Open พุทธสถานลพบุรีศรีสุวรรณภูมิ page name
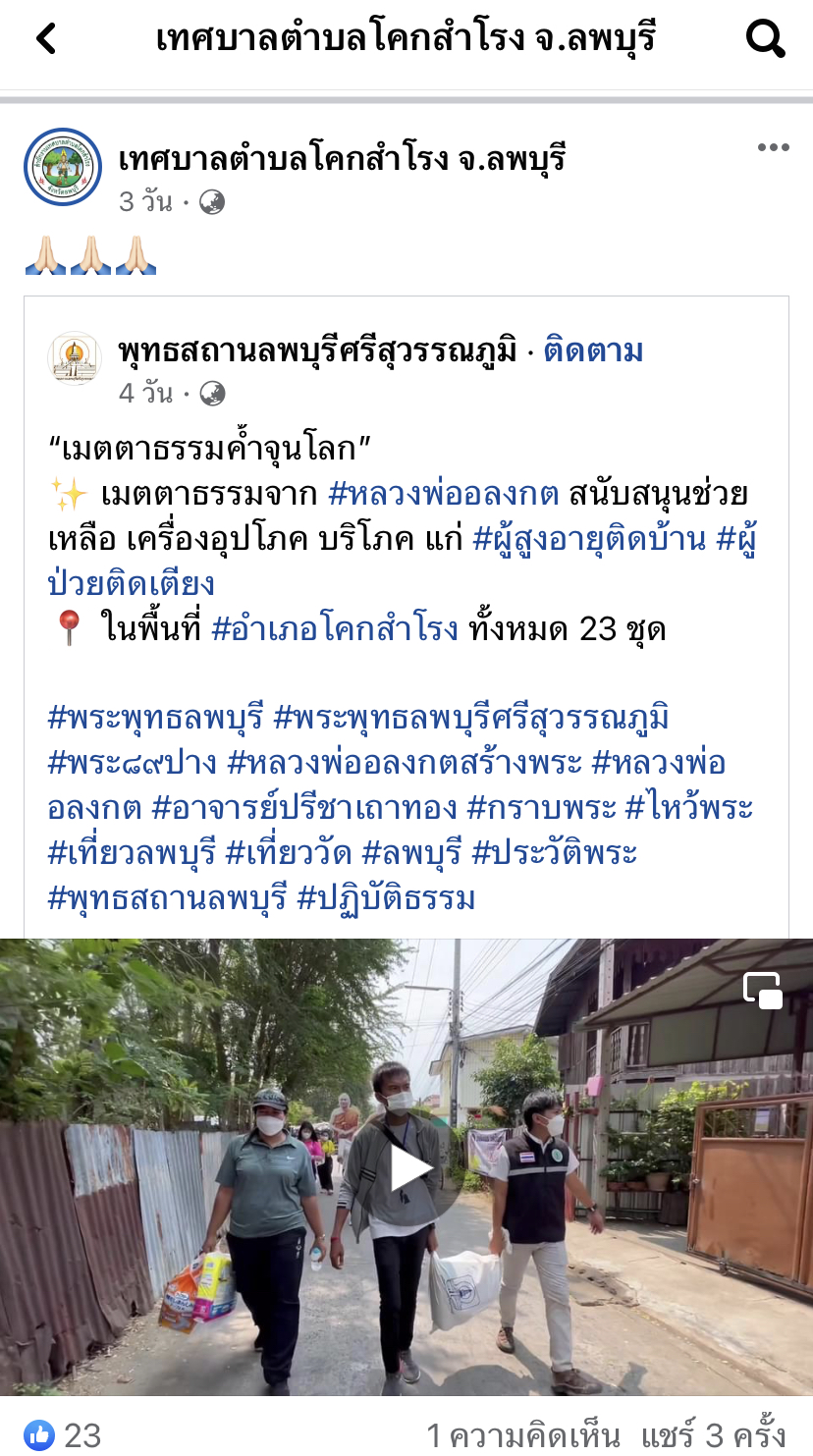The width and height of the screenshot is (813, 1456). [x=317, y=351]
